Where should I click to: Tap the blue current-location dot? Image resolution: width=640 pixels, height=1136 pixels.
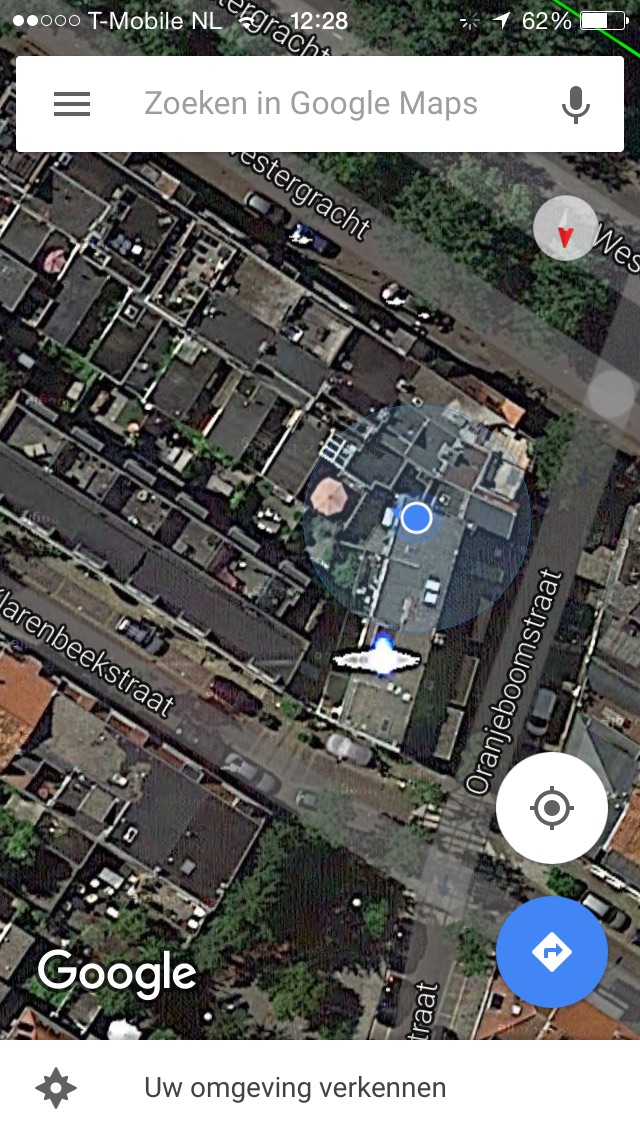point(416,518)
